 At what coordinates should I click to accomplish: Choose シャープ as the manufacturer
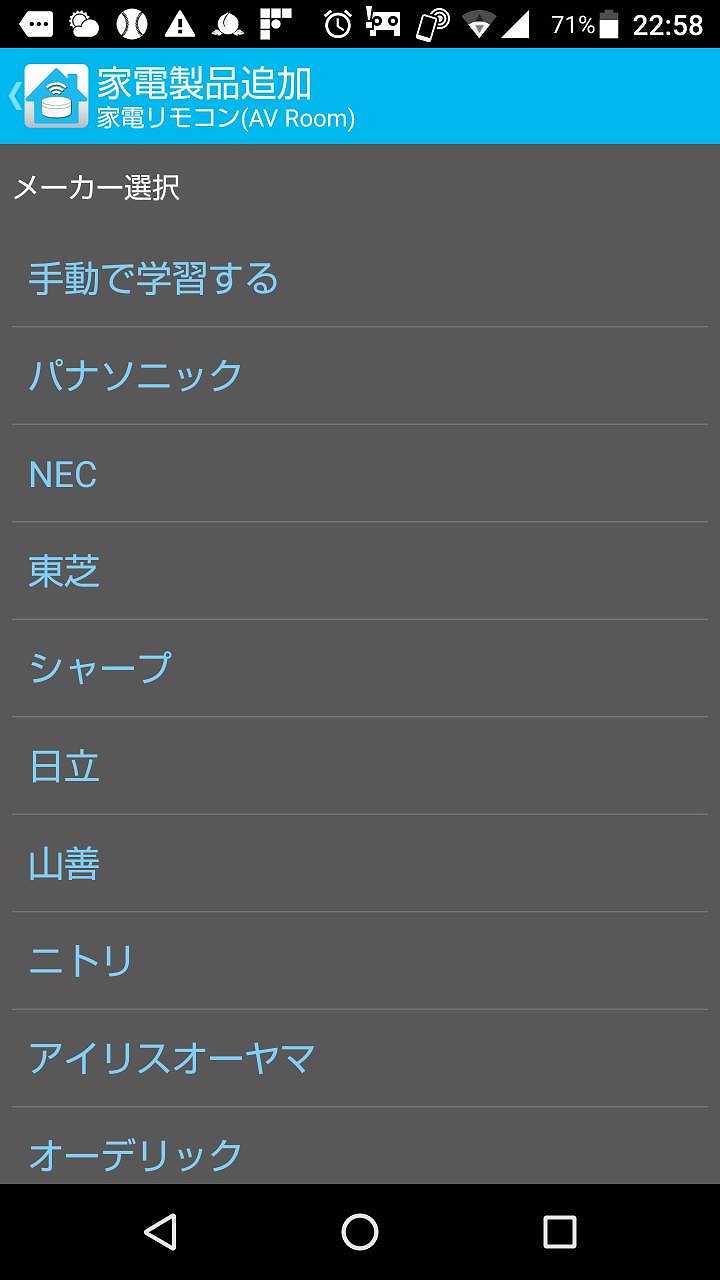pyautogui.click(x=100, y=668)
